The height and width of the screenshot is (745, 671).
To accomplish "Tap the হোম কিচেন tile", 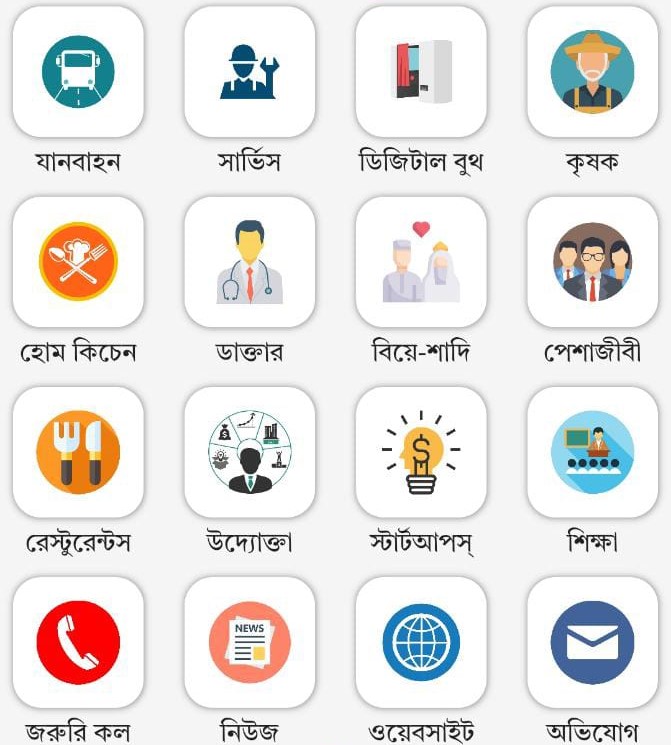I will [78, 262].
